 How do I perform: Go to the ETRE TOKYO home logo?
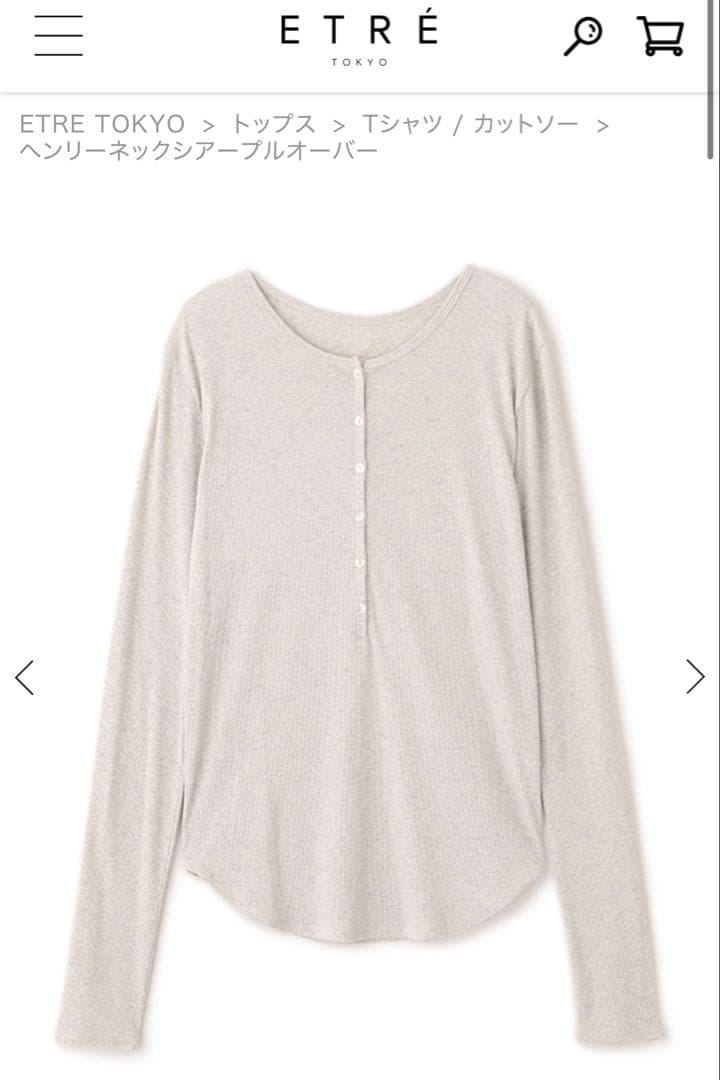click(x=359, y=38)
